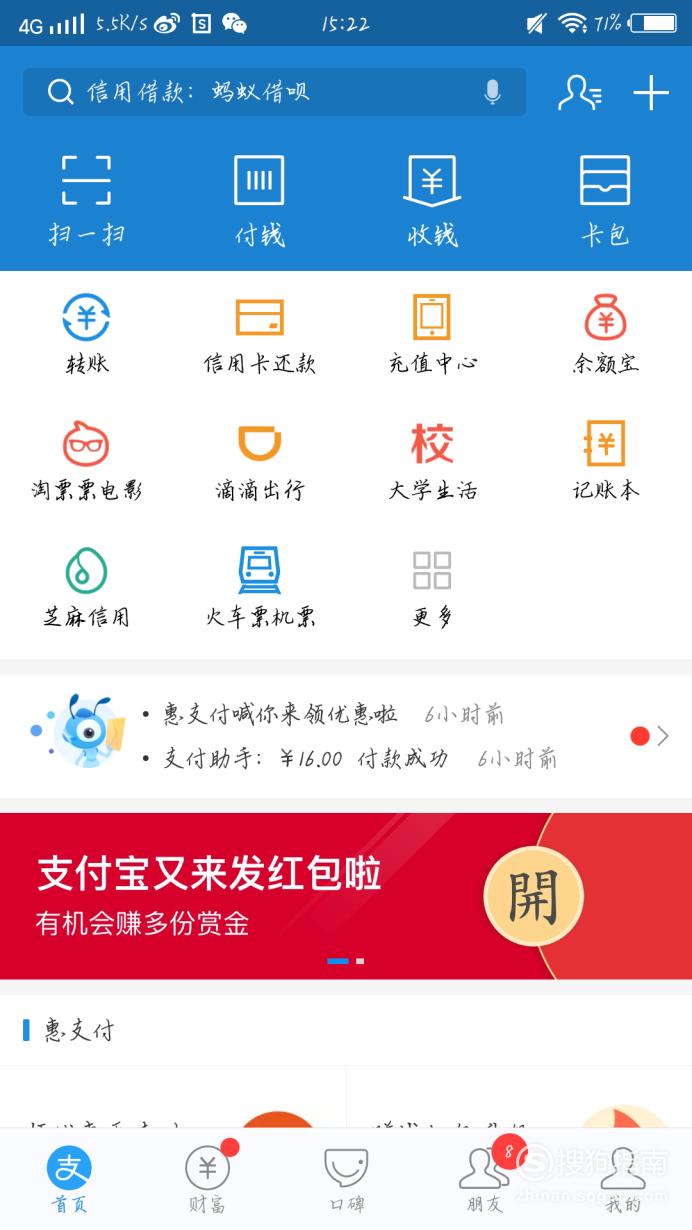Image resolution: width=692 pixels, height=1230 pixels.
Task: Open 收钱 to receive money
Action: pos(432,201)
